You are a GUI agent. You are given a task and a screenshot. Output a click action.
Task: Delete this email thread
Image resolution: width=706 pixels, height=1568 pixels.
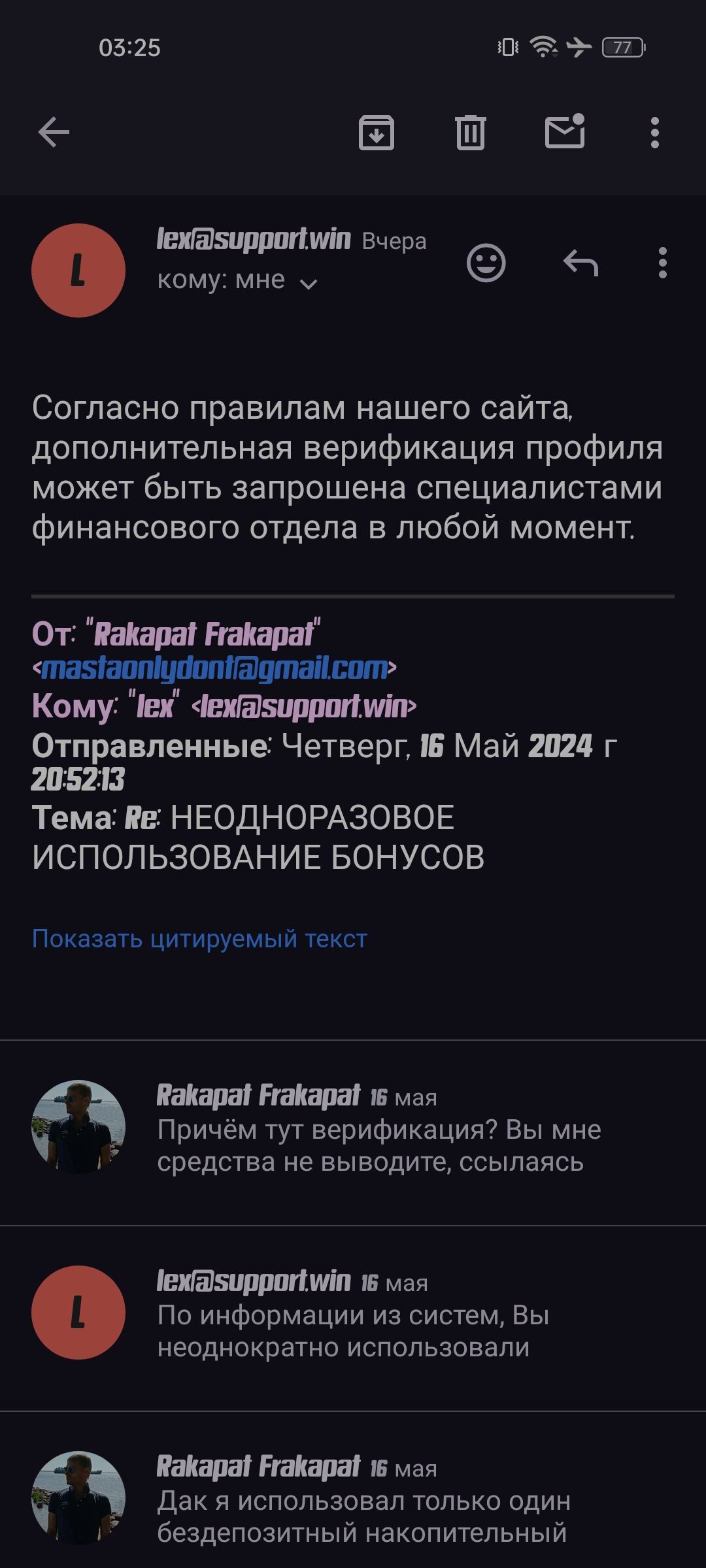[x=470, y=133]
